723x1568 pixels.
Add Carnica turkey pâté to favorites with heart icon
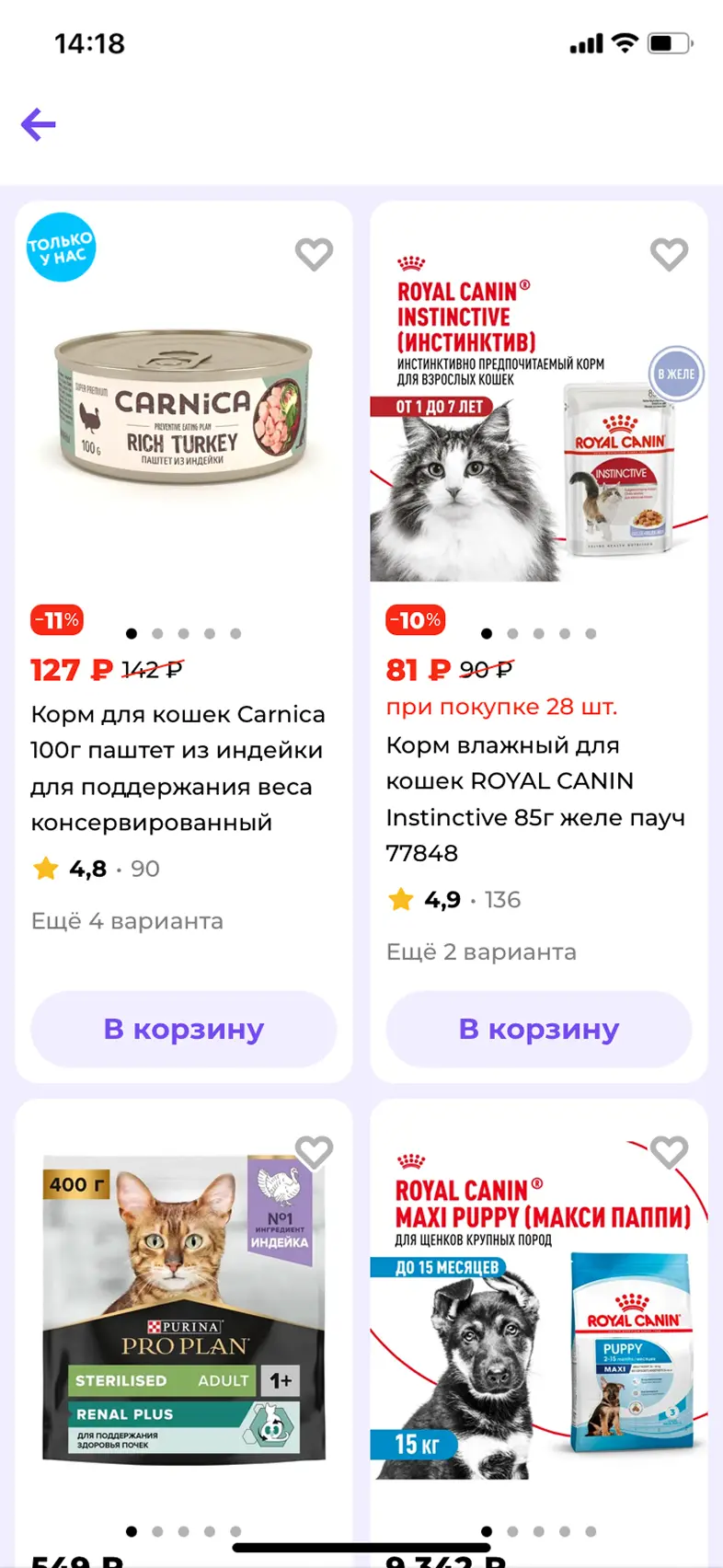[x=314, y=254]
